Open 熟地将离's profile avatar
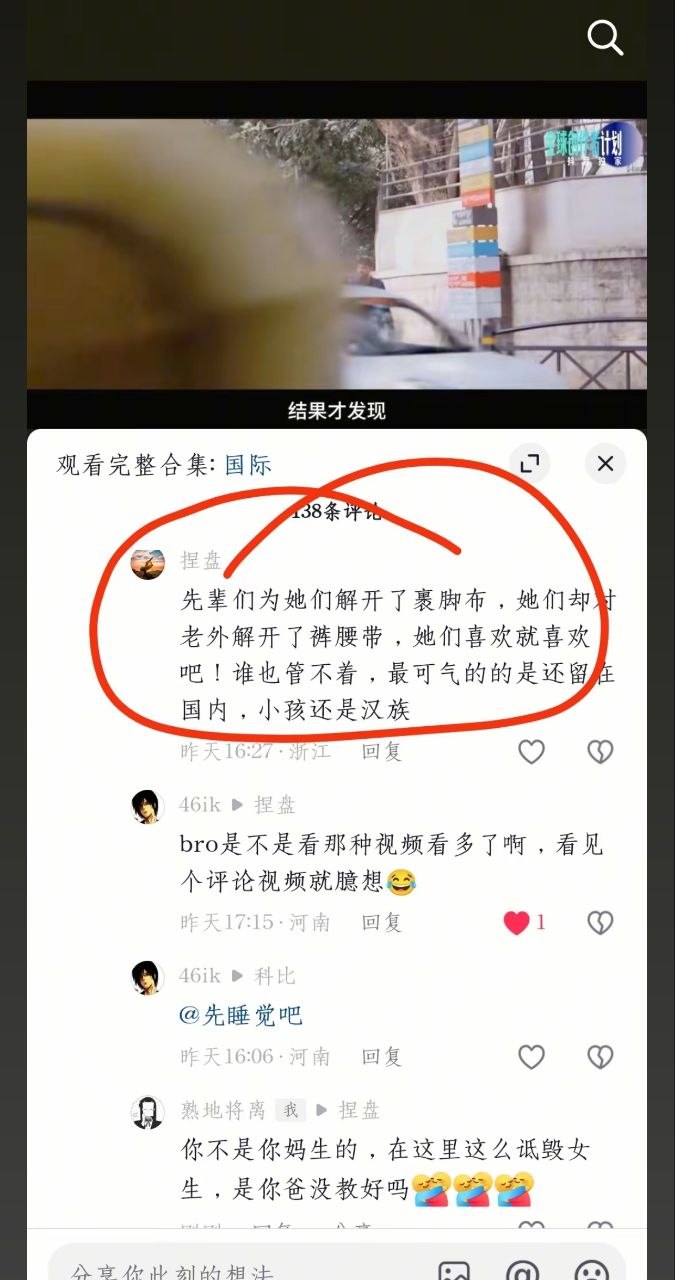 148,1112
